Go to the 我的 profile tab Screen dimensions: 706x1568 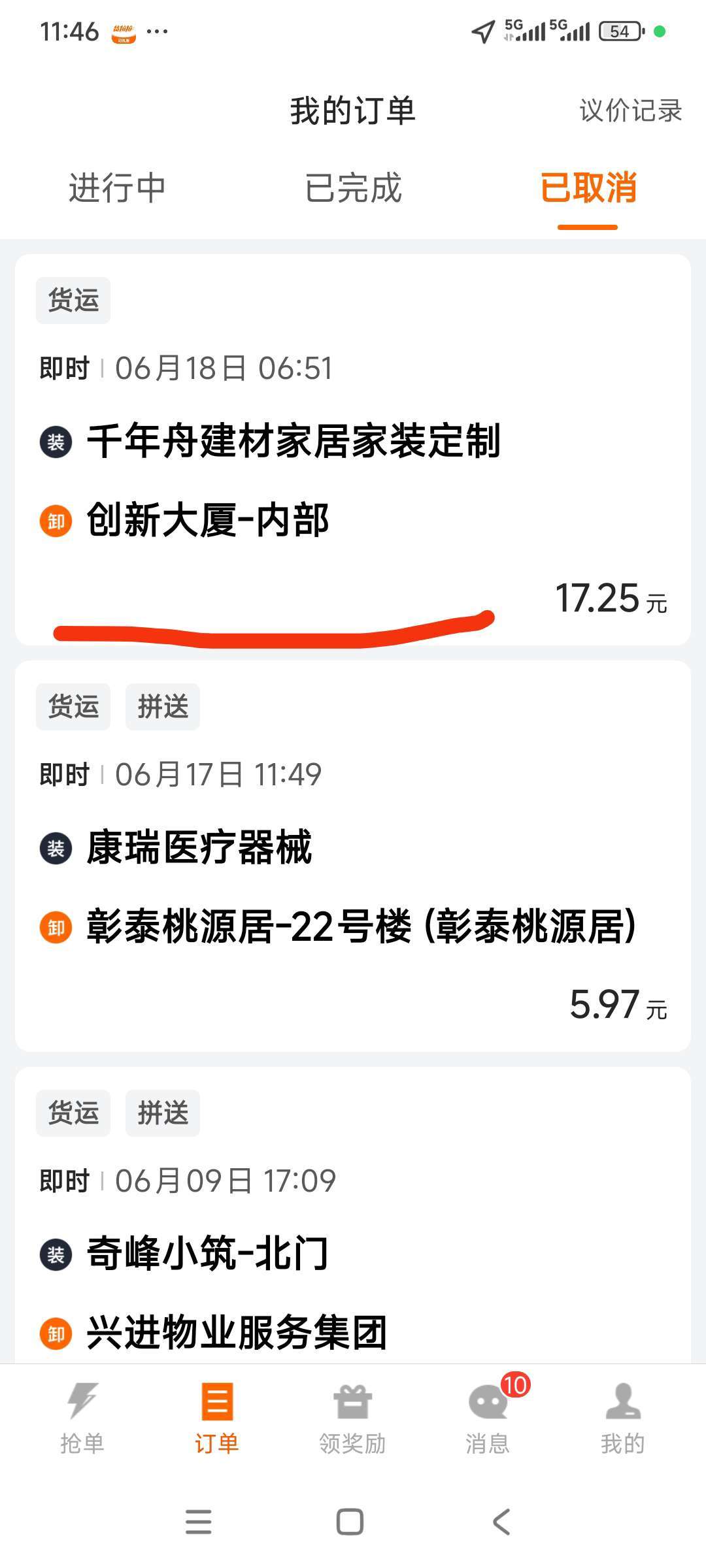point(623,1418)
